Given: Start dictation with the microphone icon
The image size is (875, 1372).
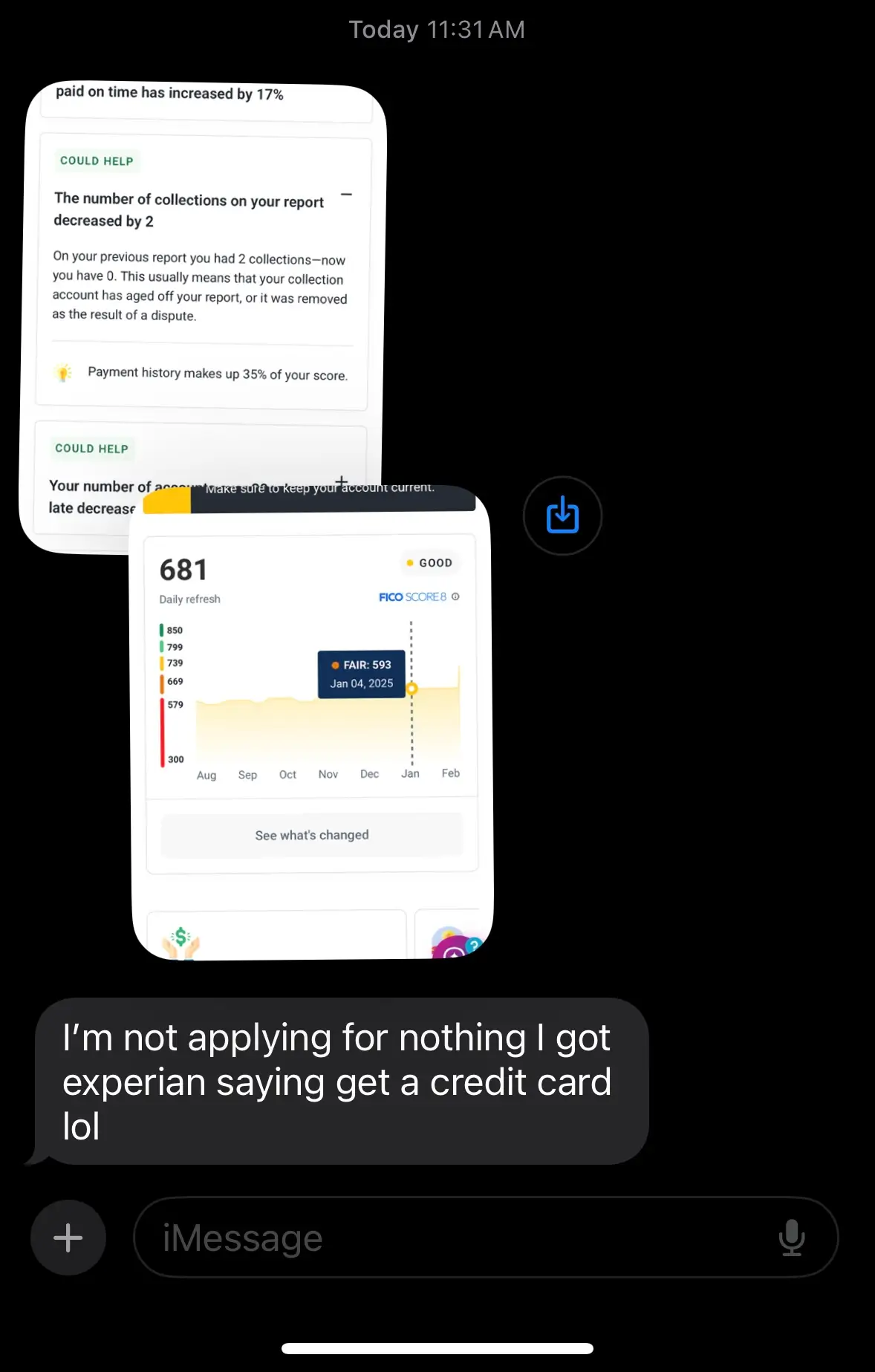Looking at the screenshot, I should coord(792,1238).
